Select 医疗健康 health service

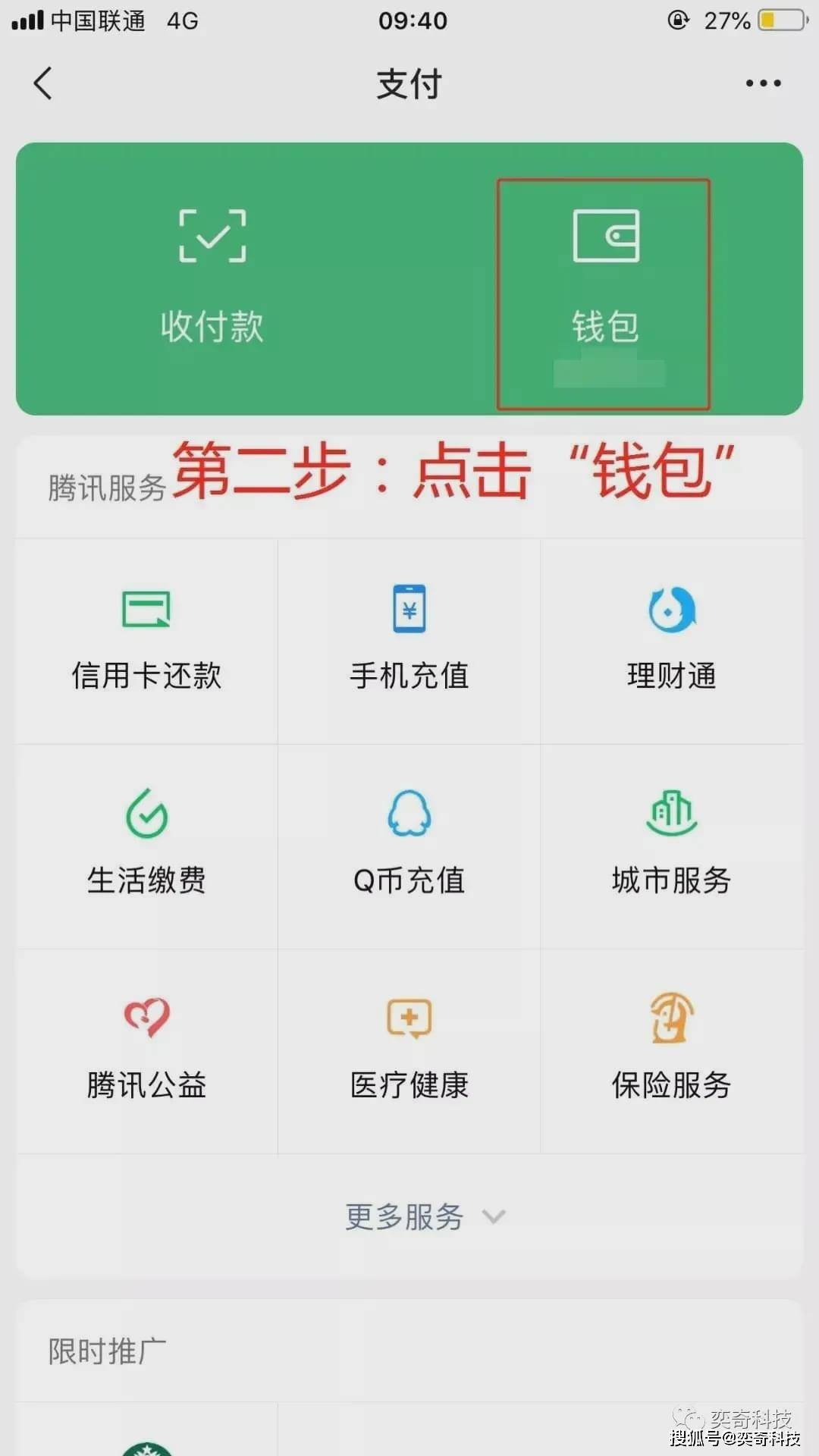pyautogui.click(x=409, y=1051)
